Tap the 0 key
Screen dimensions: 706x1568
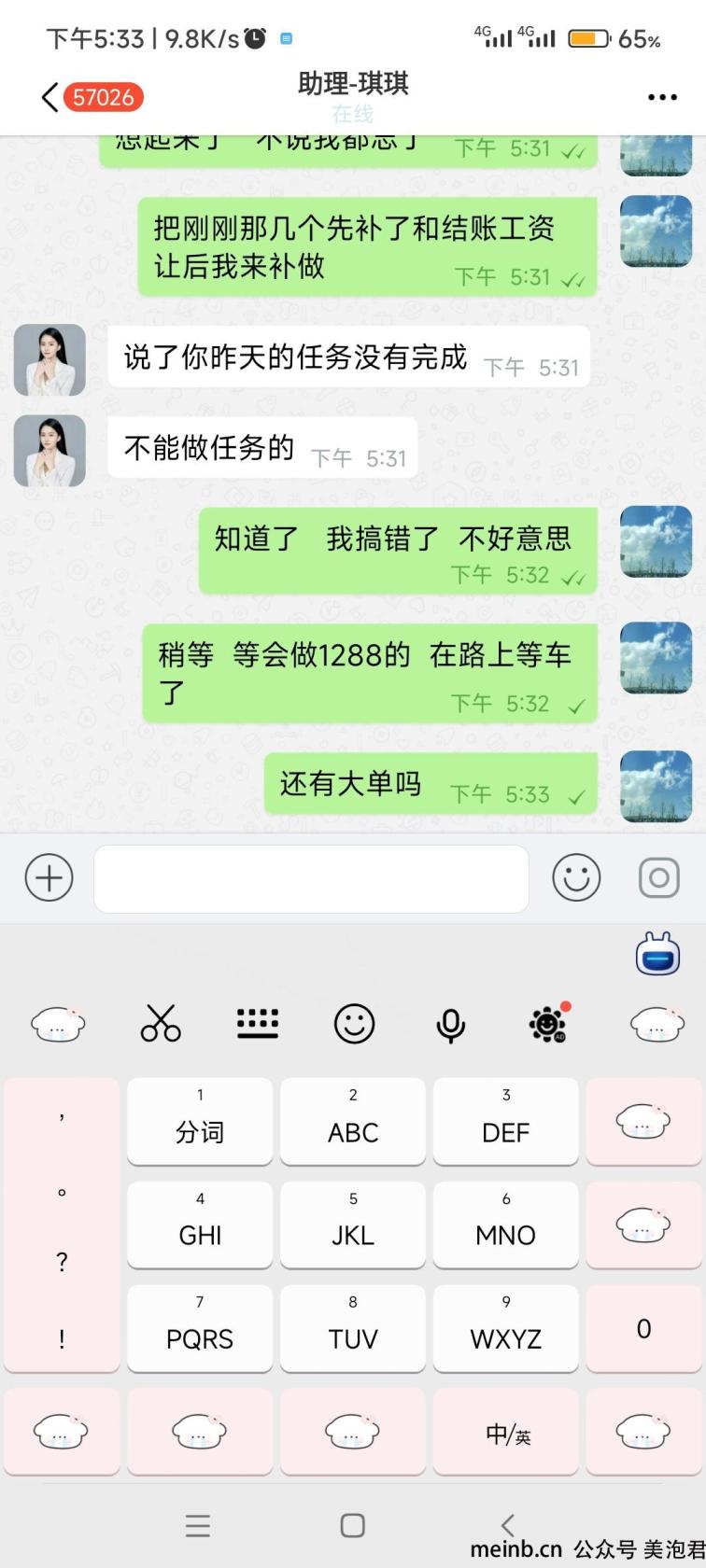(x=643, y=1328)
